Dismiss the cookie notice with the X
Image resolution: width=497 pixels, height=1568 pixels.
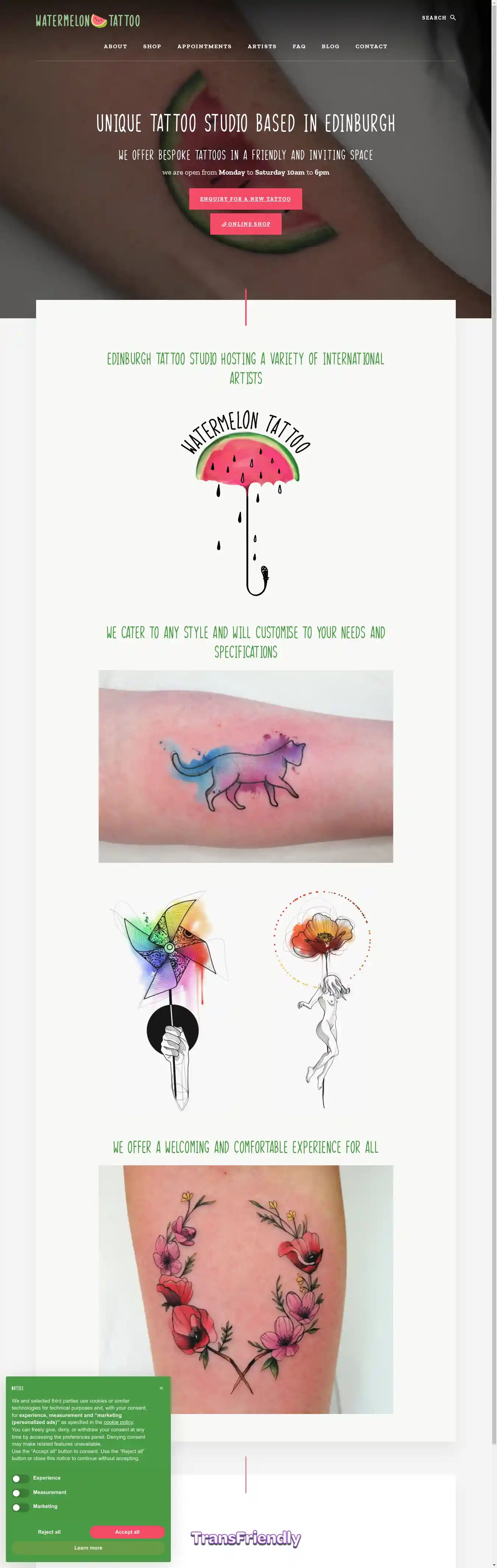click(161, 1389)
